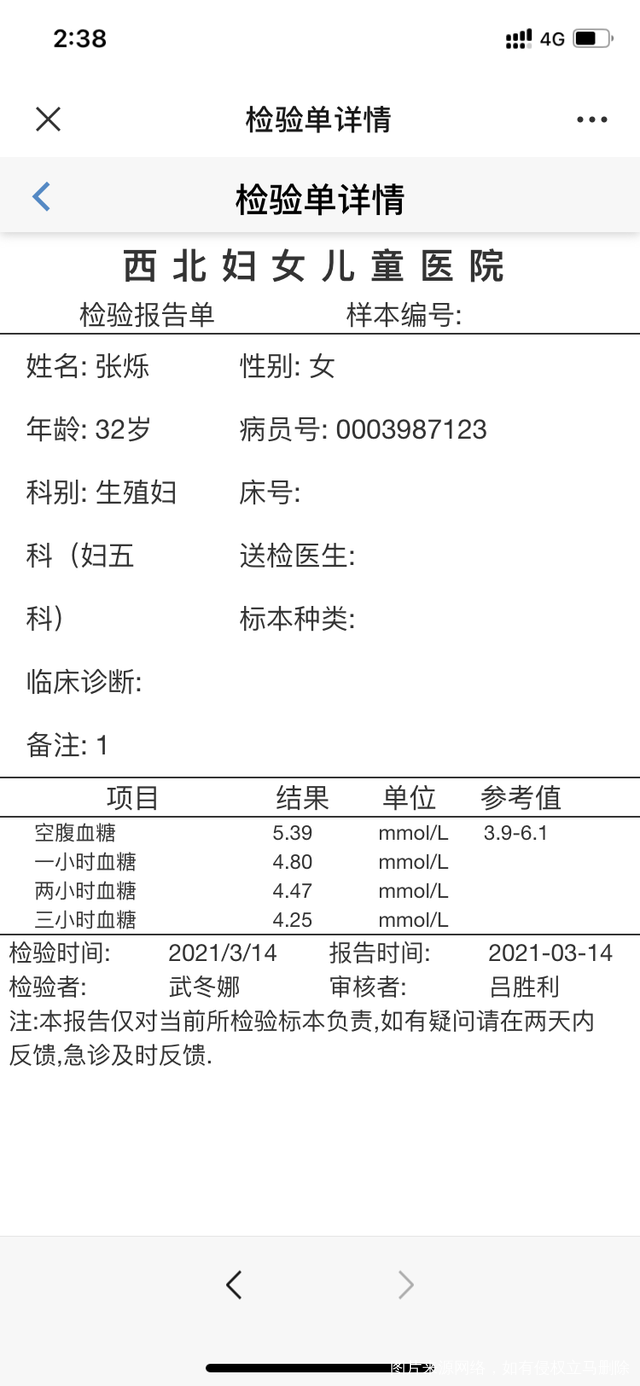
Task: Close the 检验单详情 web page
Action: pyautogui.click(x=48, y=120)
